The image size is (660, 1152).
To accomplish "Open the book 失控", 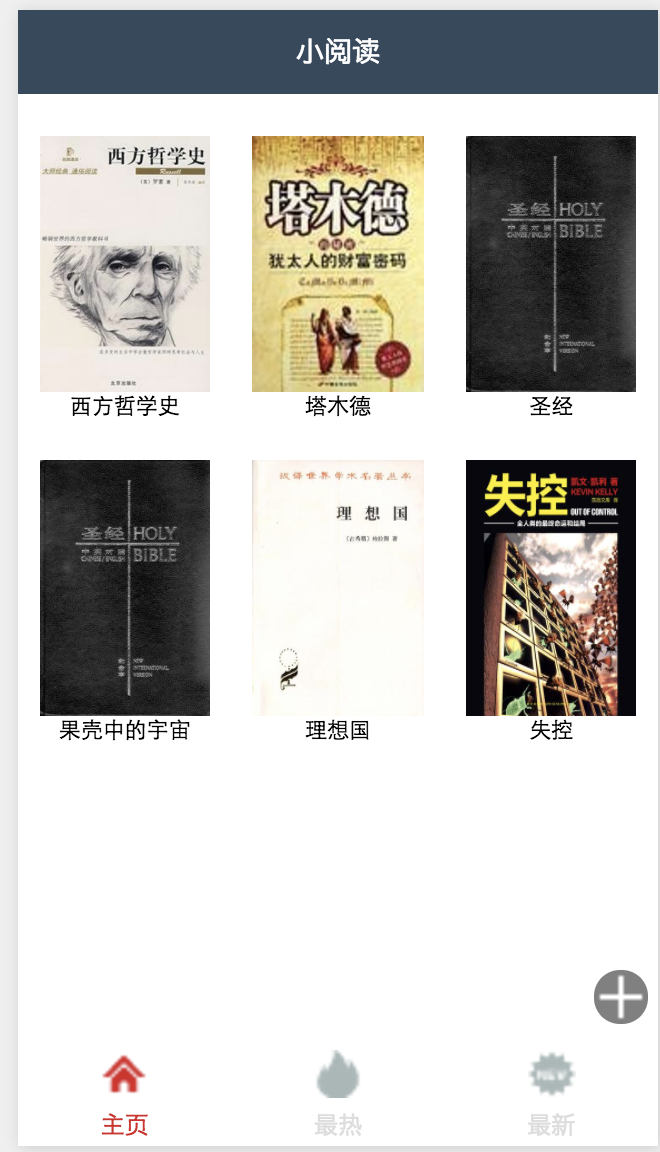I will [551, 588].
